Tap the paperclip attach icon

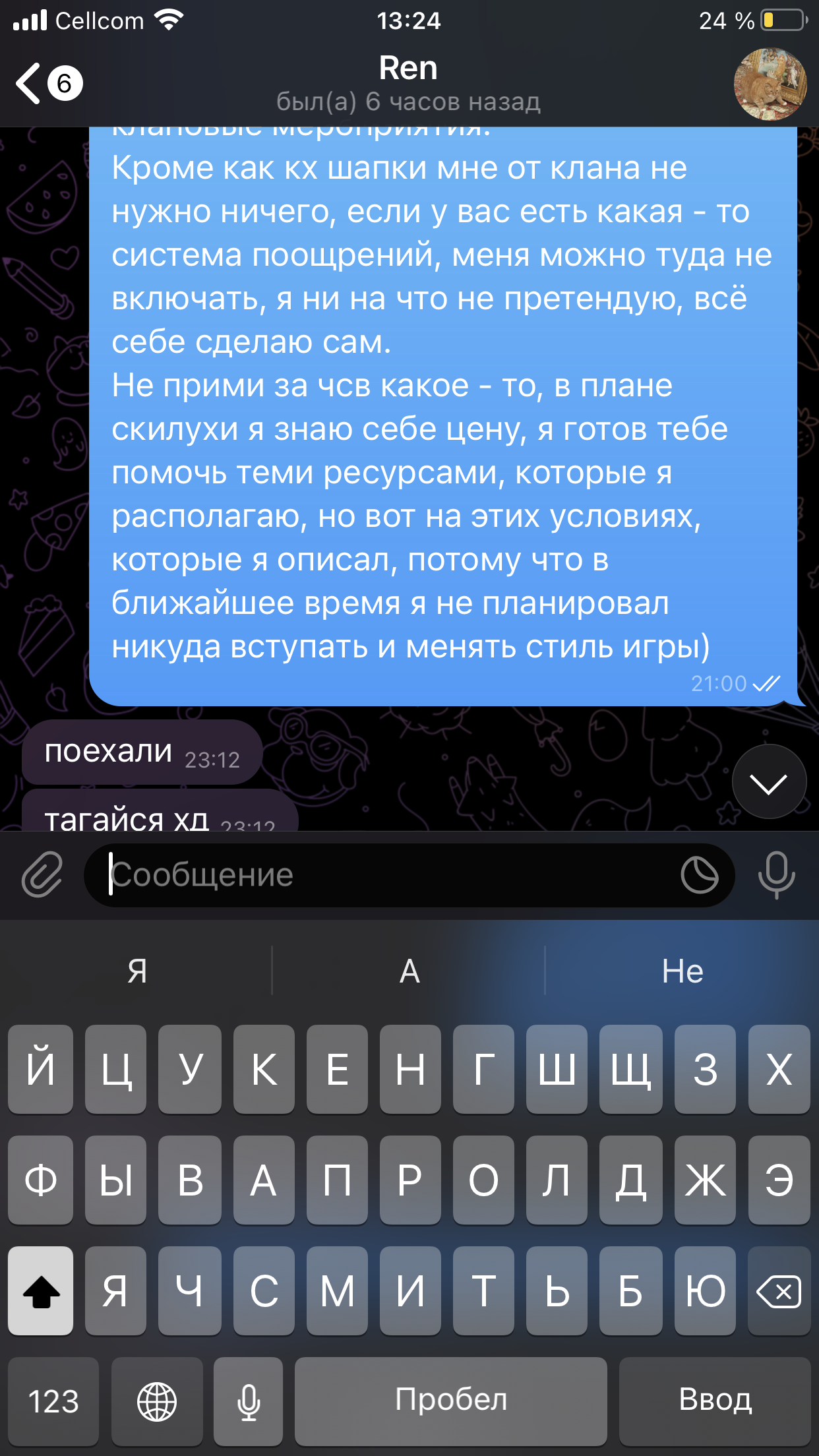click(42, 875)
